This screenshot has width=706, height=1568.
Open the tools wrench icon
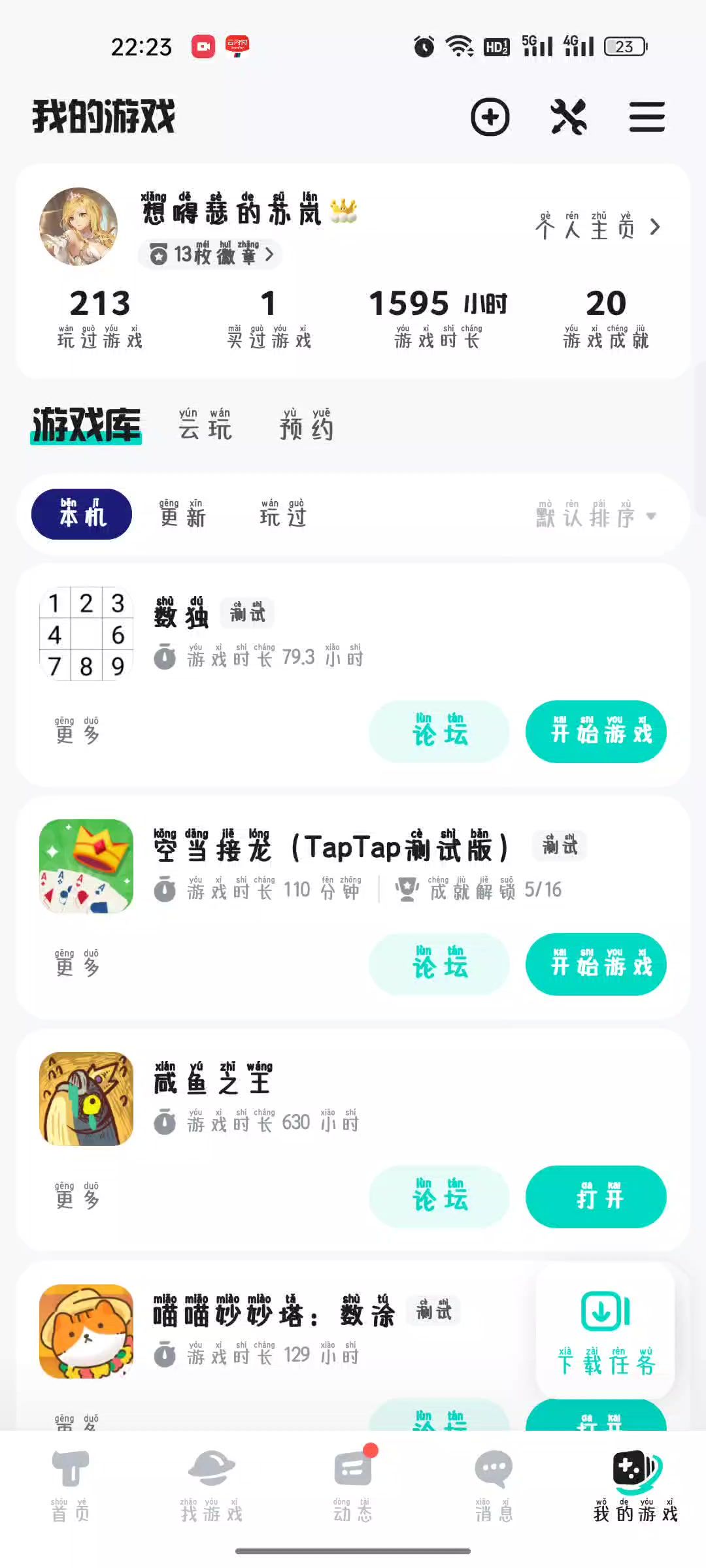coord(569,118)
